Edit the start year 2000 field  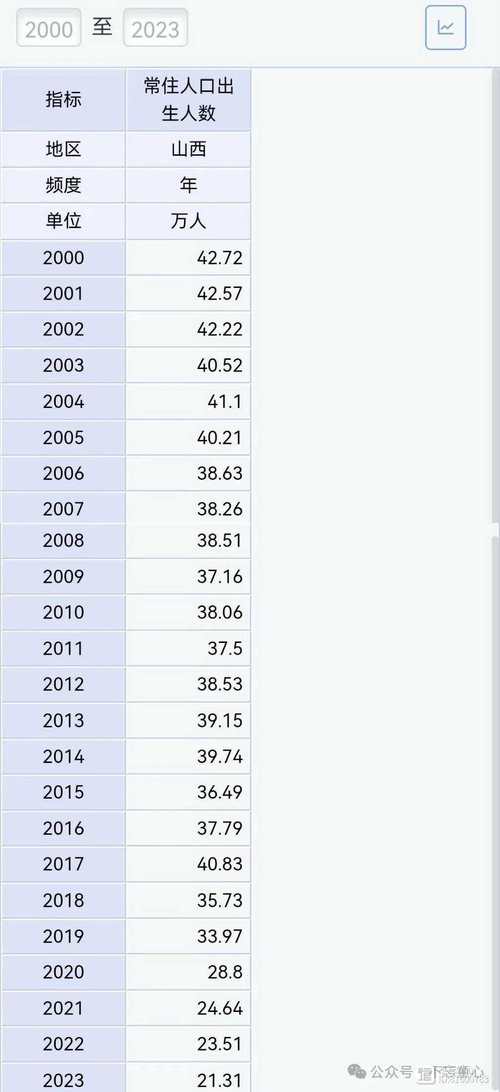pyautogui.click(x=49, y=29)
